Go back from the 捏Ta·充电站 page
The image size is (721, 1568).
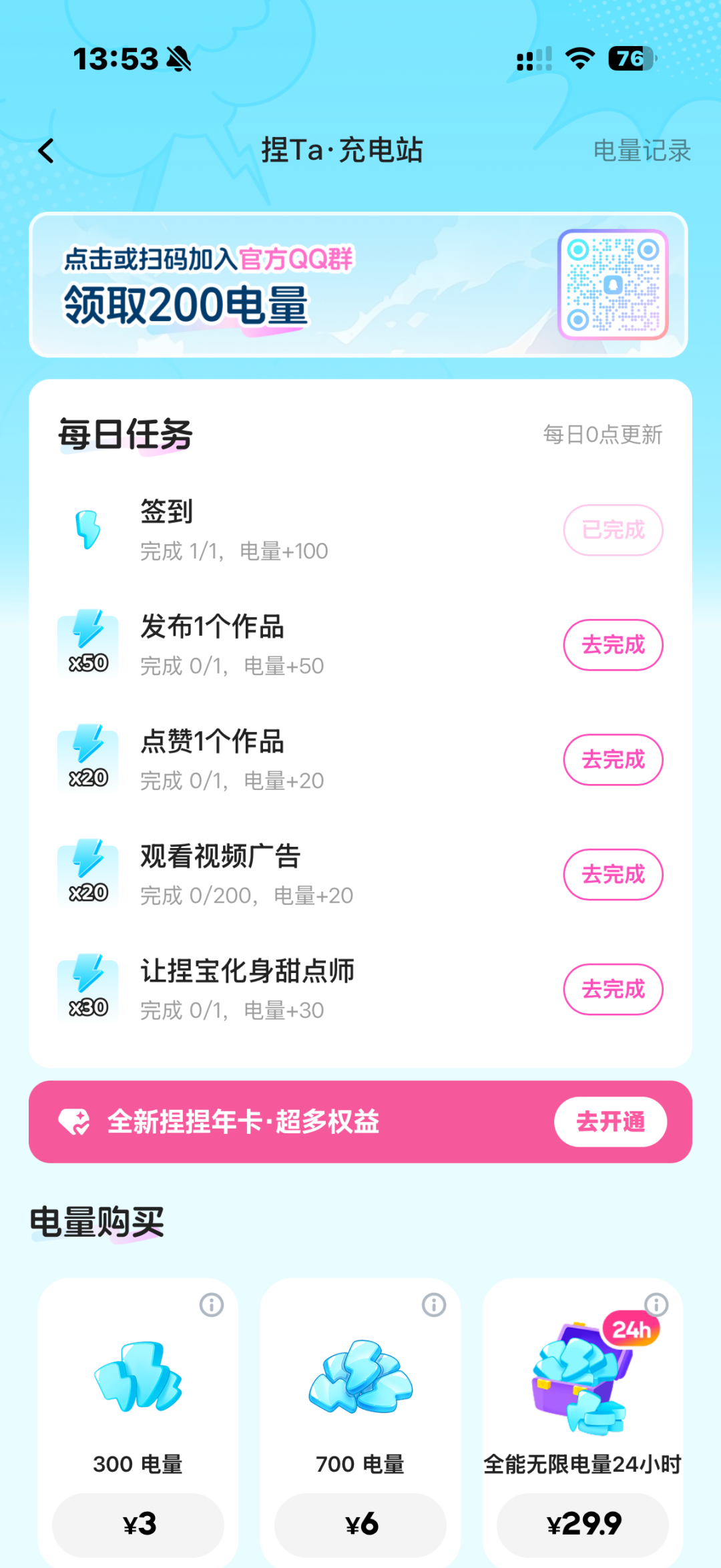(x=46, y=151)
